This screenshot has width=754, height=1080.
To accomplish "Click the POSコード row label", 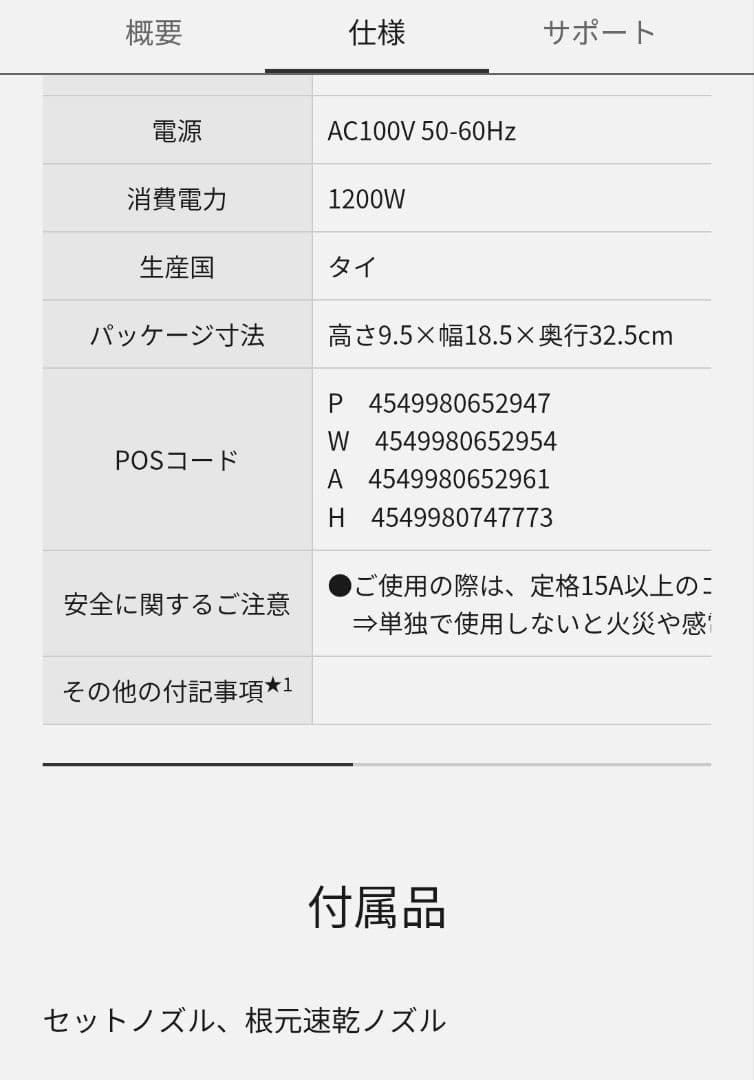I will [x=176, y=460].
